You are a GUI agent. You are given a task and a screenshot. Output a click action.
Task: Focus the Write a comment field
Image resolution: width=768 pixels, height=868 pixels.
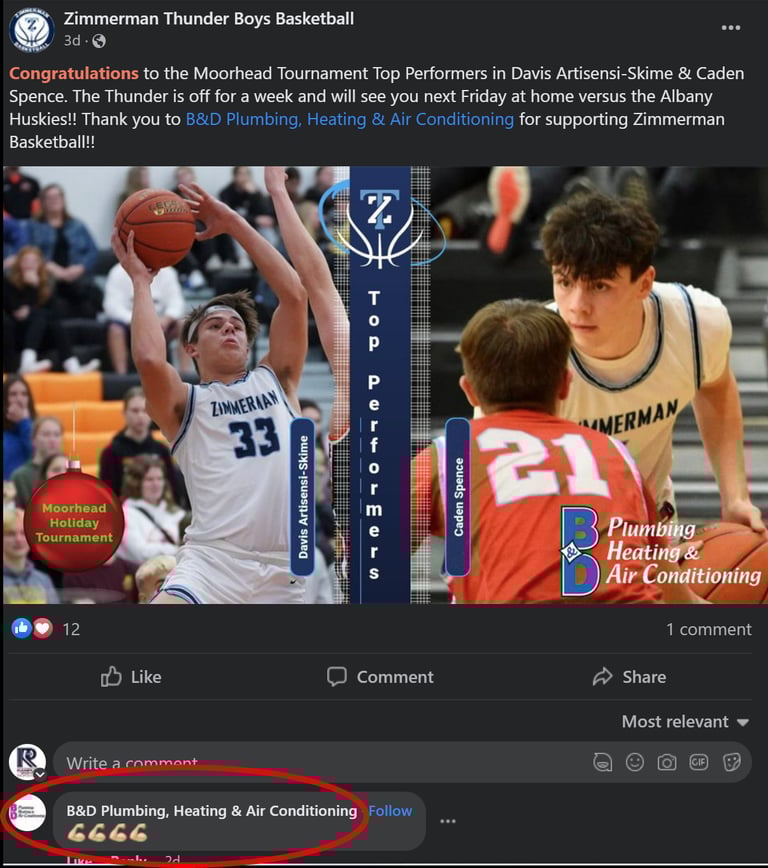click(x=300, y=762)
